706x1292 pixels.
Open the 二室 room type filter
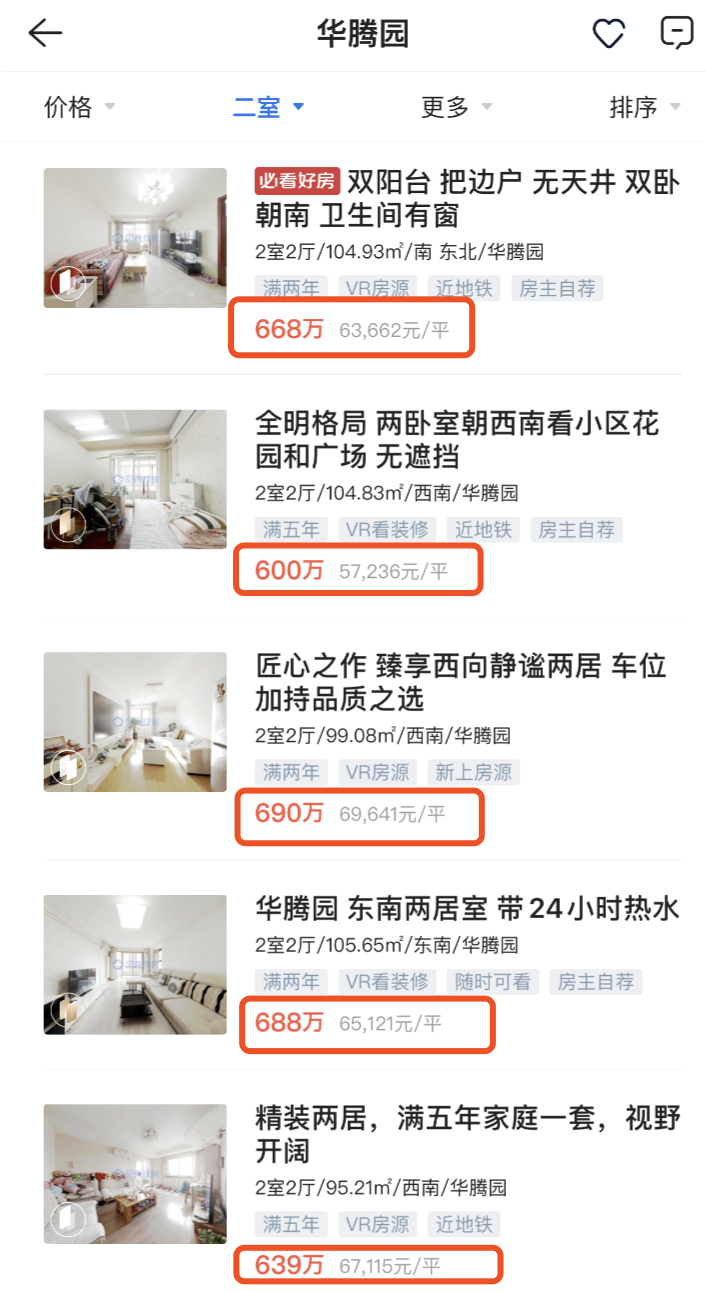click(x=268, y=107)
